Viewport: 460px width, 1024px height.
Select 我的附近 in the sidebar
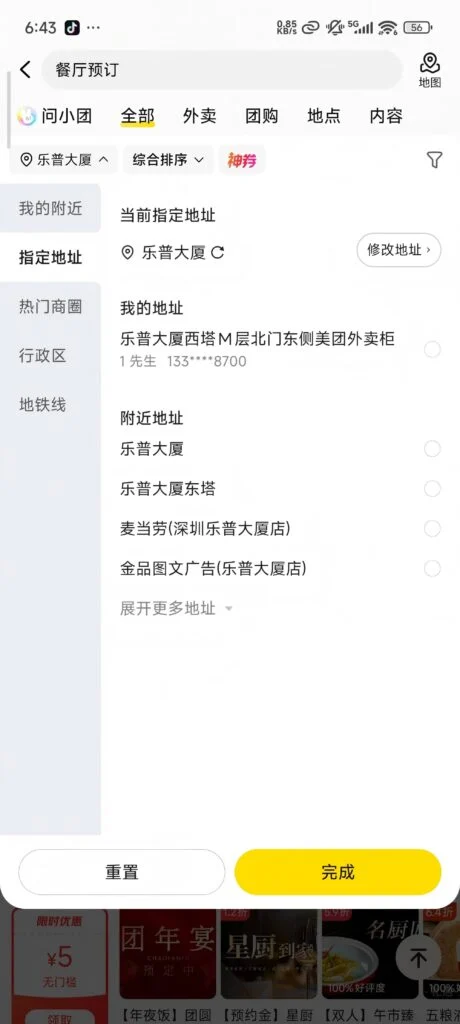coord(50,208)
